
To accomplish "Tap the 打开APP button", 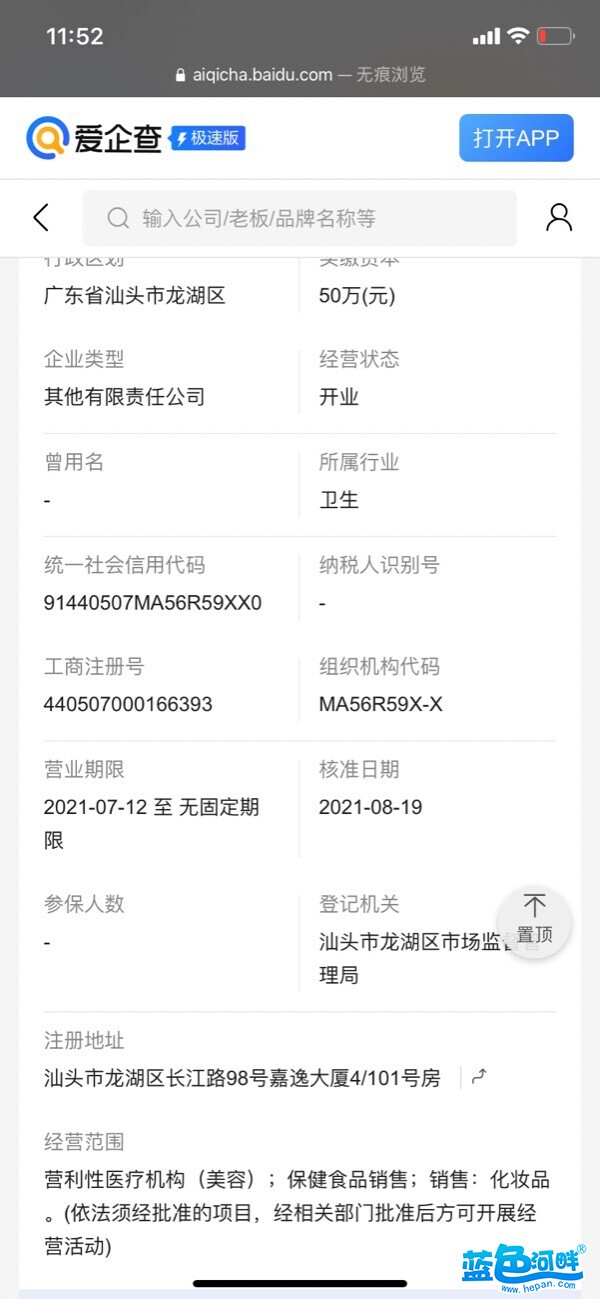I will (x=516, y=138).
